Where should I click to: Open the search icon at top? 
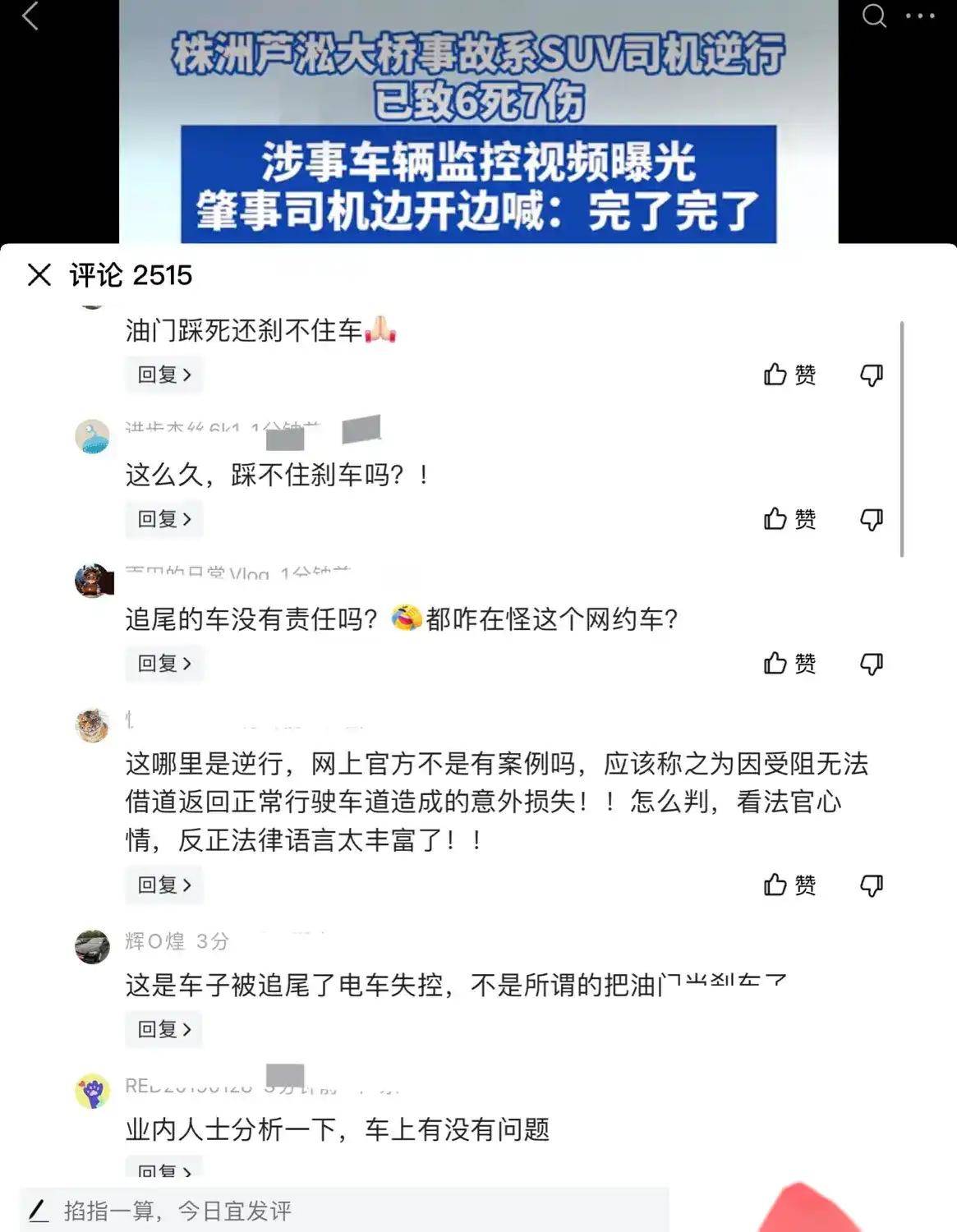click(x=874, y=16)
